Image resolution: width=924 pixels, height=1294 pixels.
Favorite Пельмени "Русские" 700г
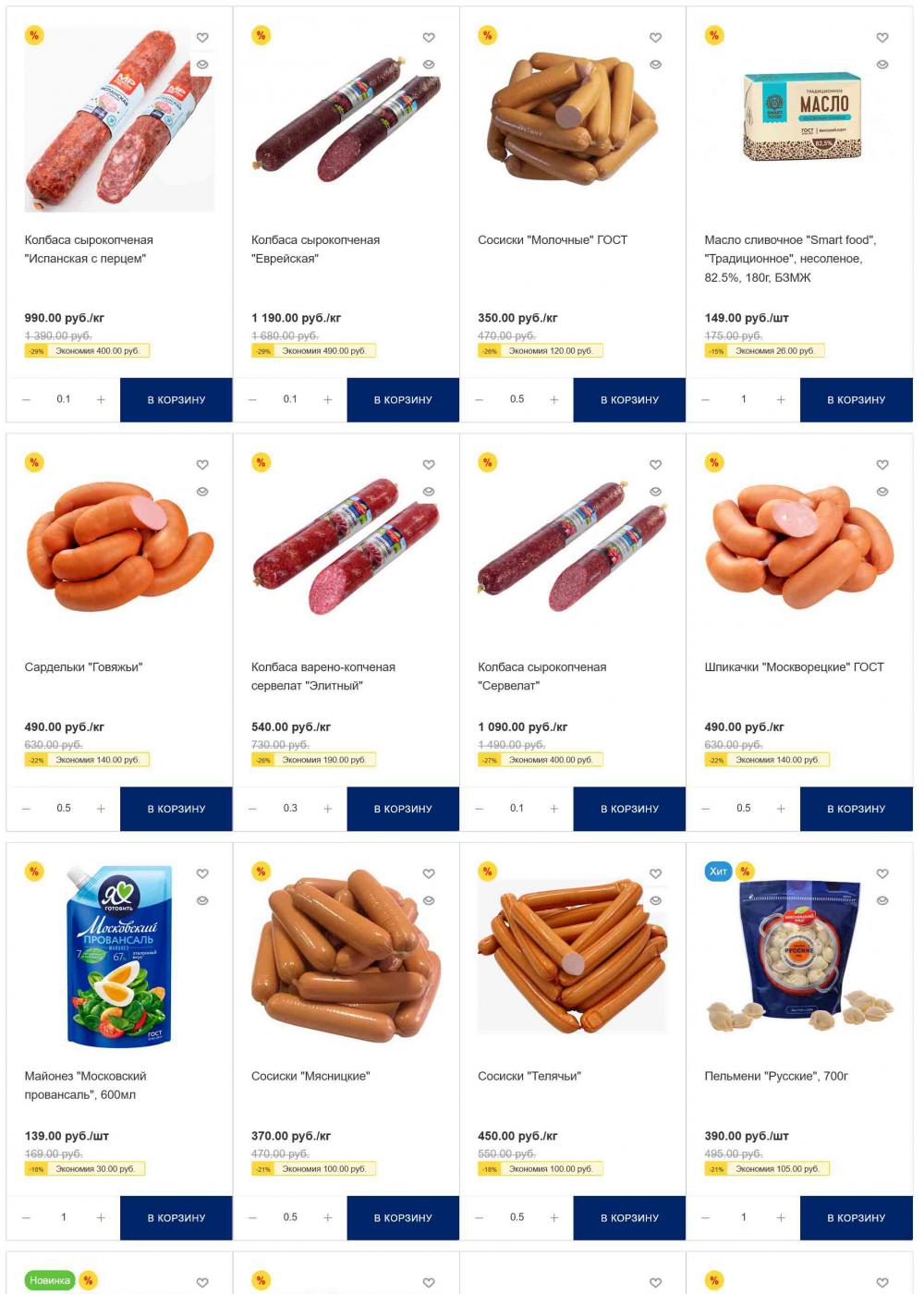click(882, 874)
